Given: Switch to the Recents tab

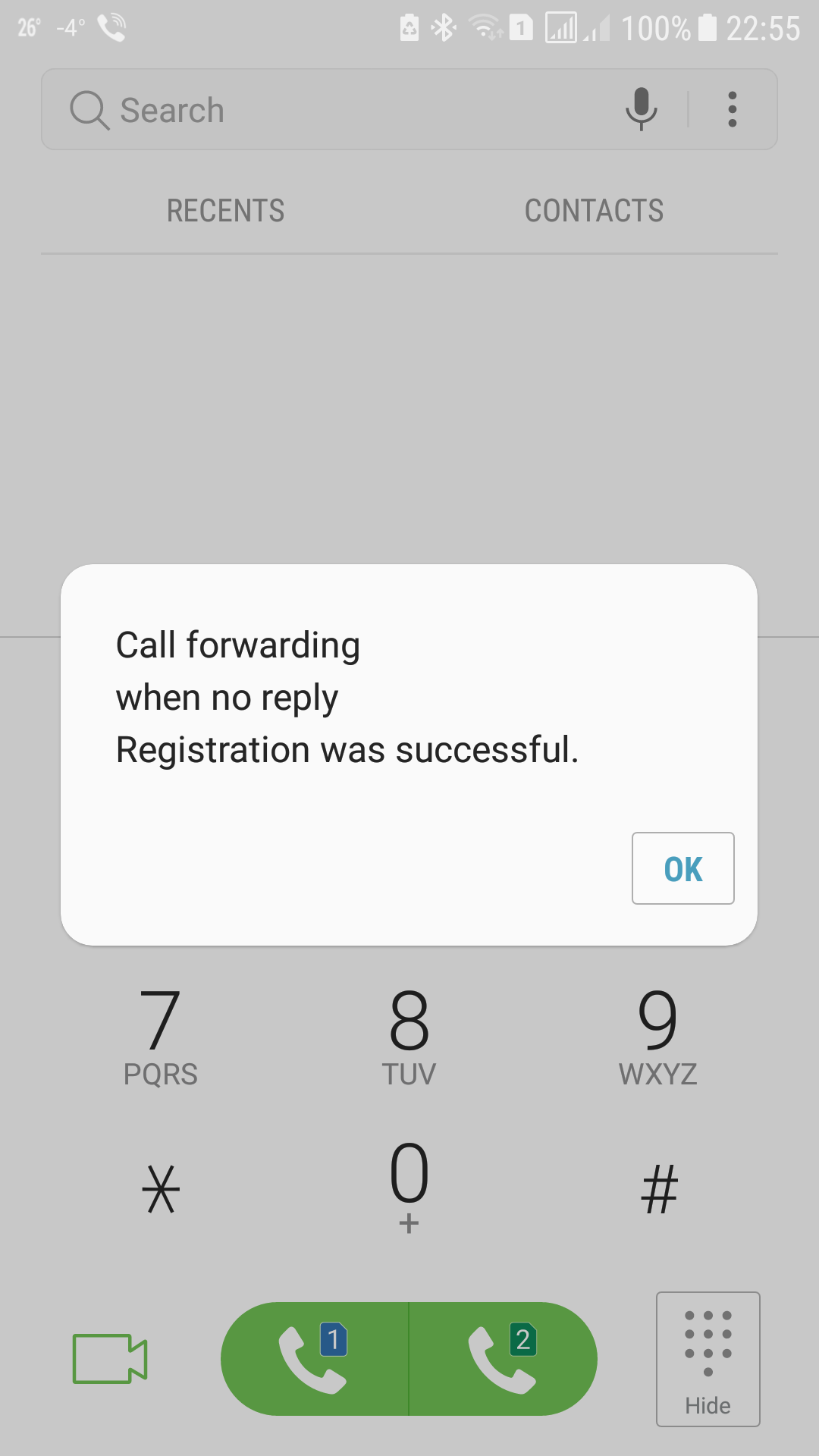Looking at the screenshot, I should (x=225, y=211).
